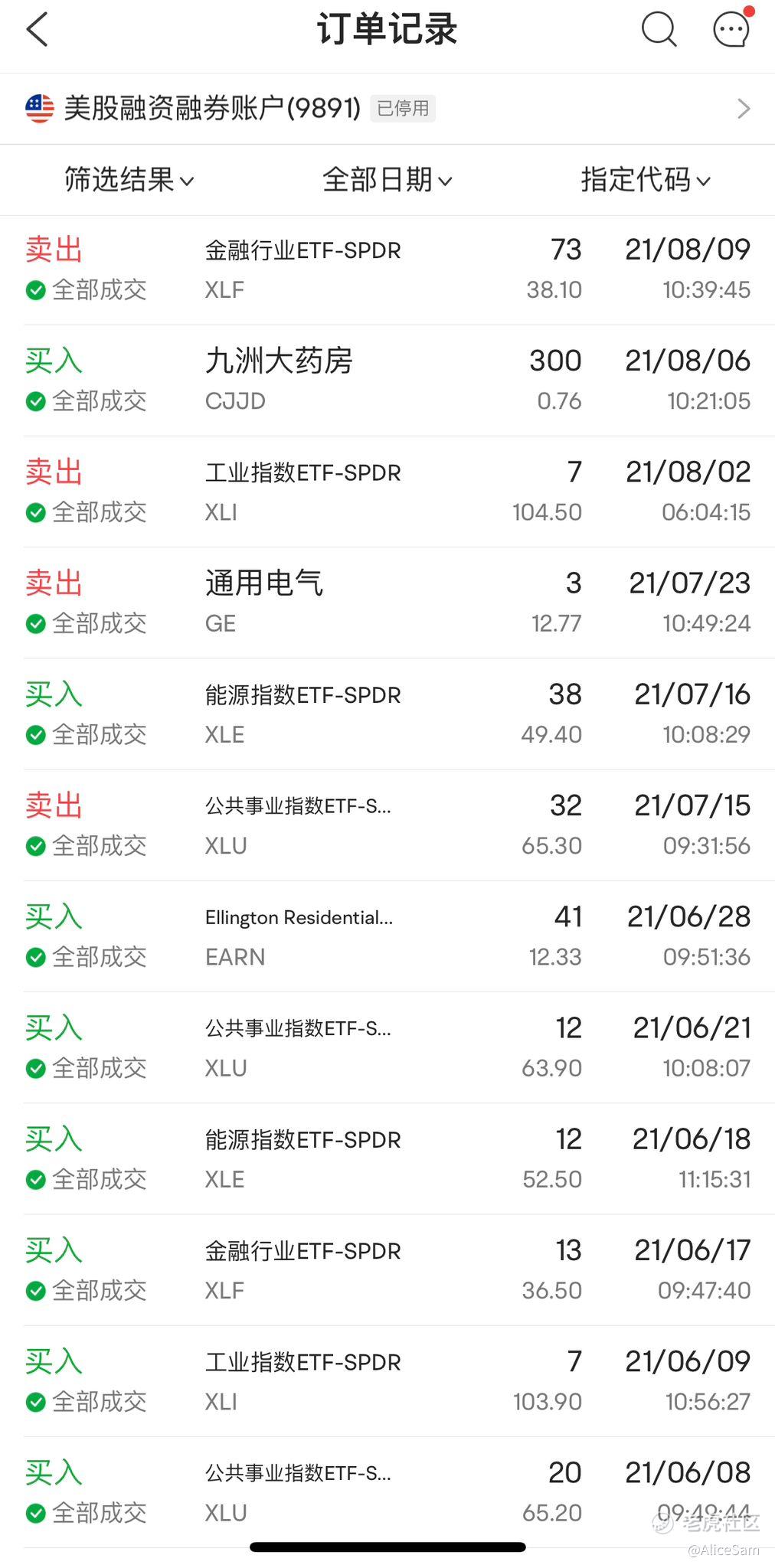This screenshot has height=1568, width=775.
Task: Open the Ellington Residential EARN buy order
Action: click(x=387, y=936)
